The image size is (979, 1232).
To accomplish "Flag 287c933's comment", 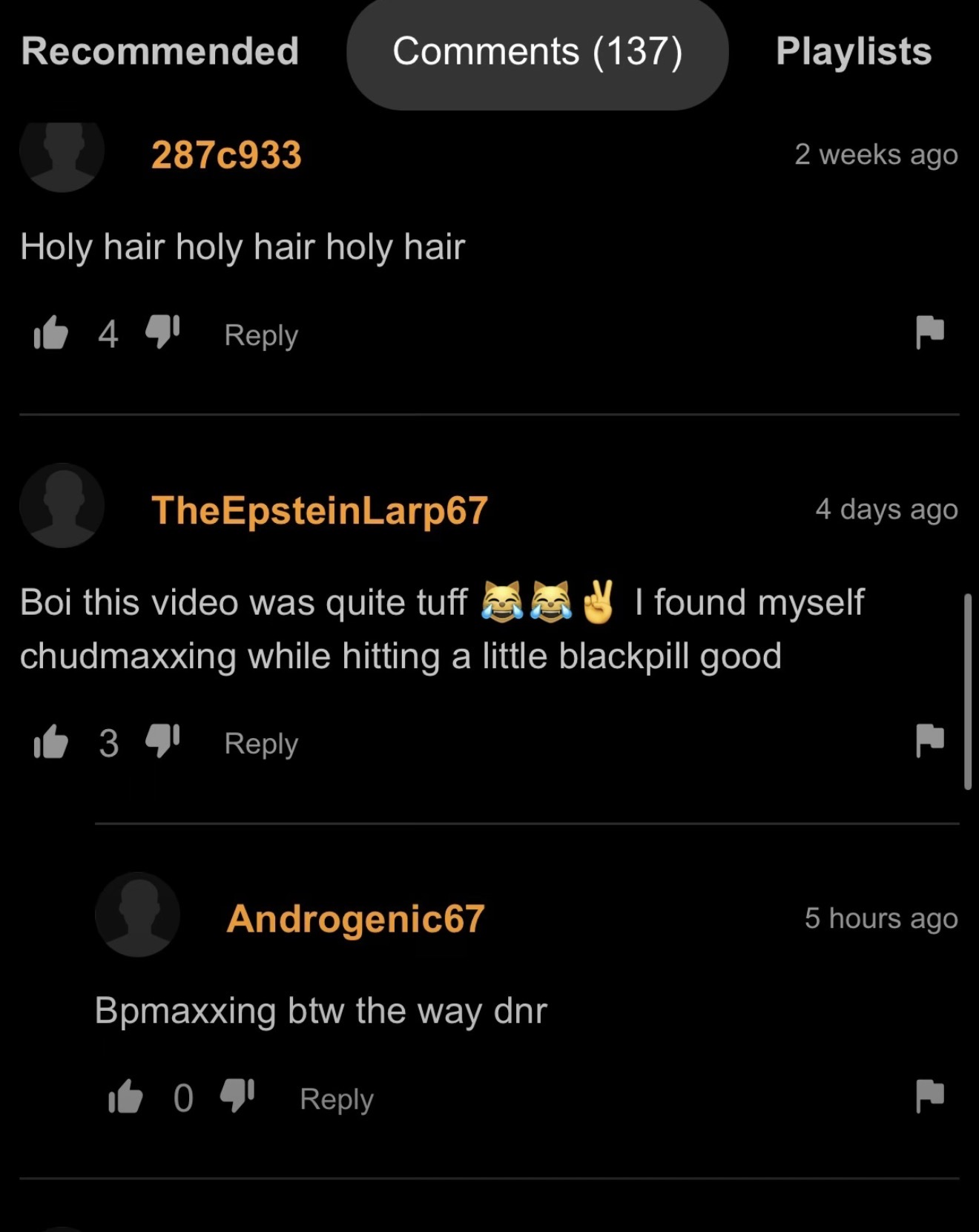I will 929,332.
